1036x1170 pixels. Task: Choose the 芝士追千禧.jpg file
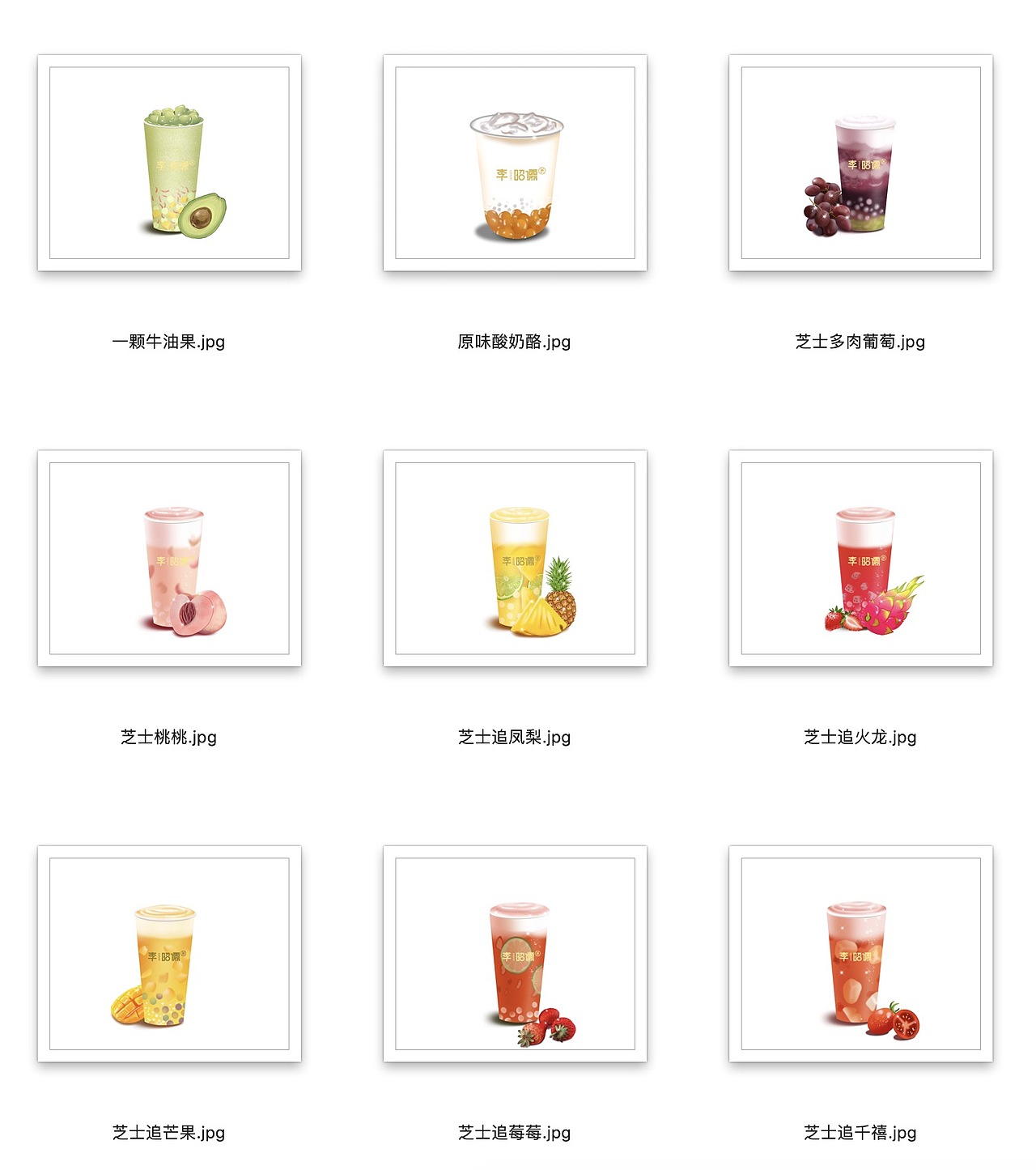(860, 954)
